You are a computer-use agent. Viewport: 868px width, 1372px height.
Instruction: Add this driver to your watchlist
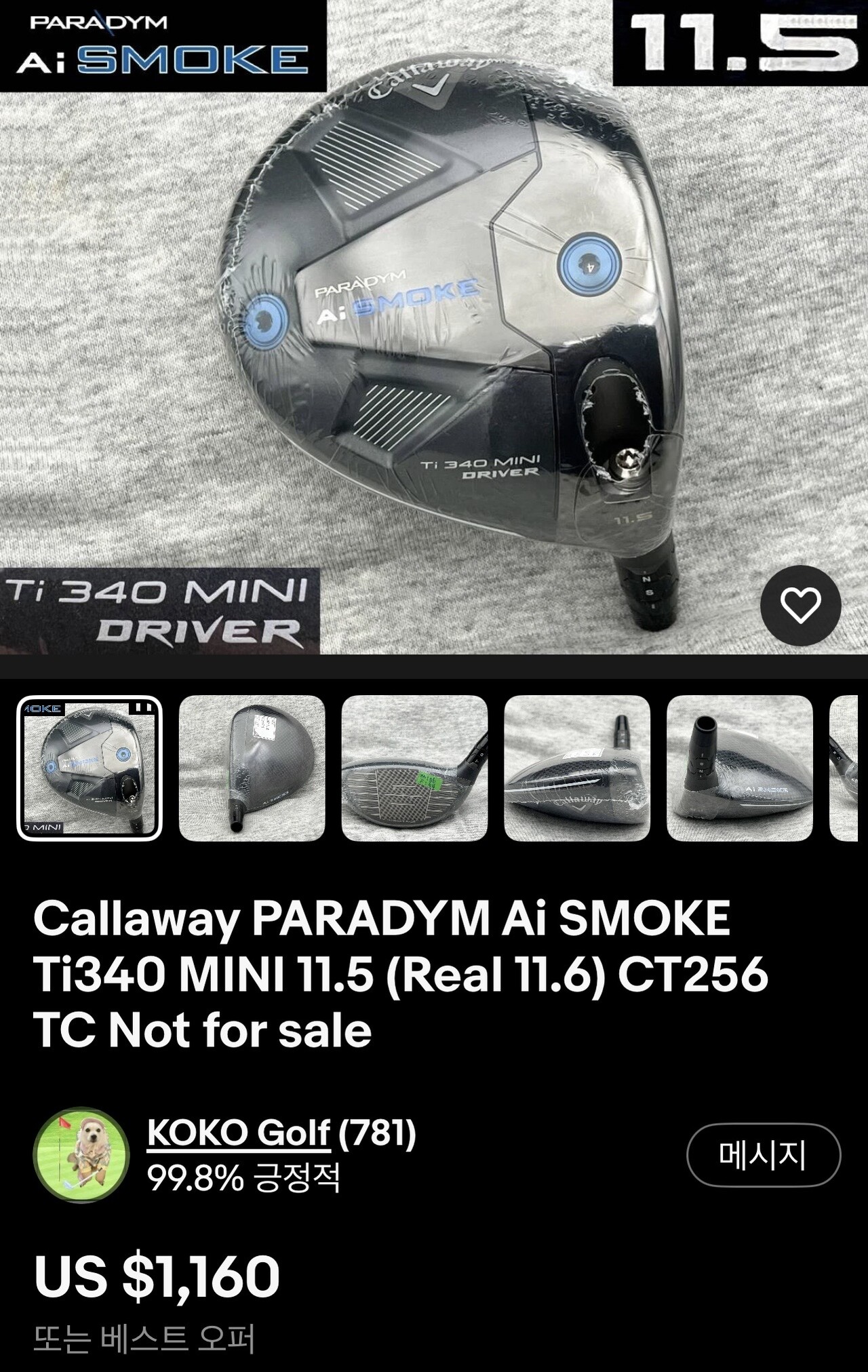[x=800, y=605]
